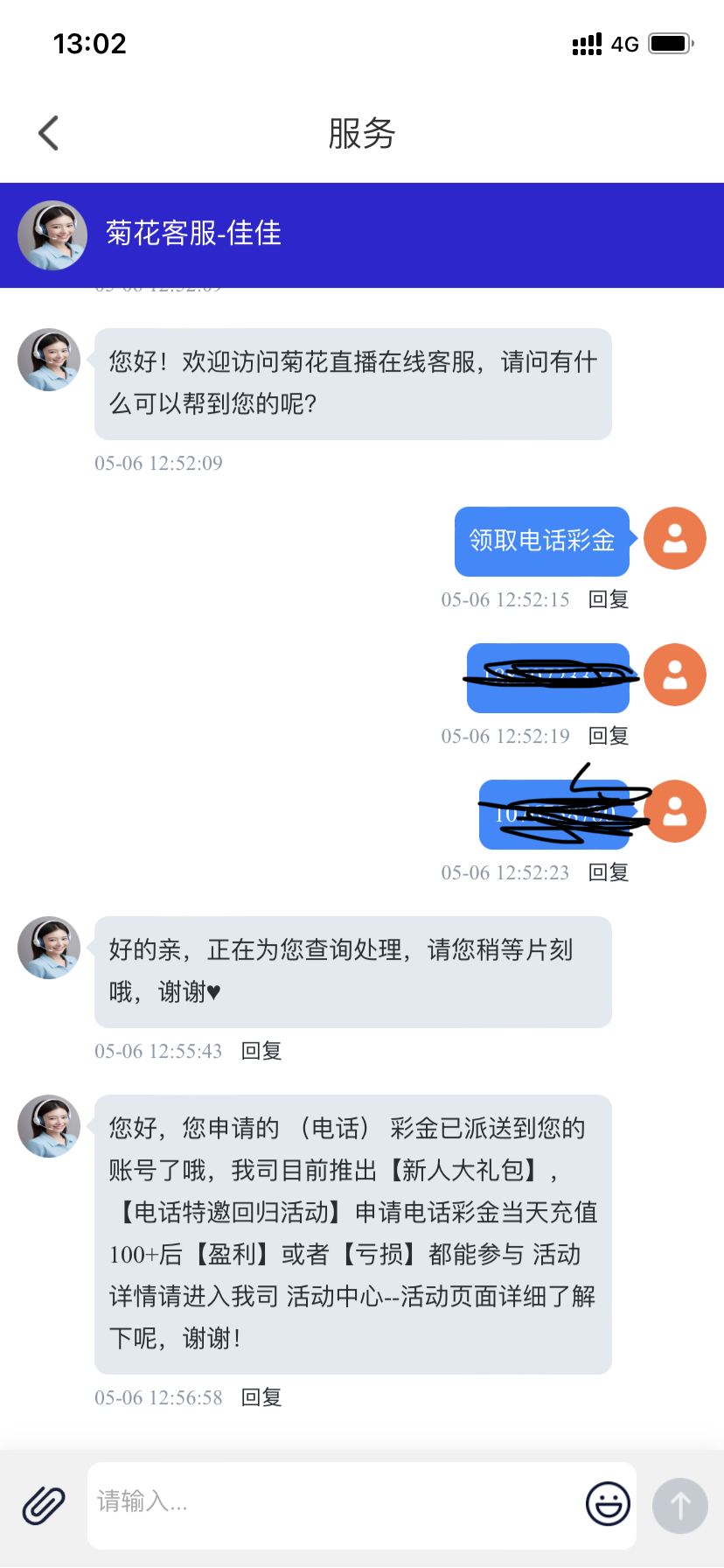Reply to the 领取电话彩金 message
724x1568 pixels.
click(609, 599)
